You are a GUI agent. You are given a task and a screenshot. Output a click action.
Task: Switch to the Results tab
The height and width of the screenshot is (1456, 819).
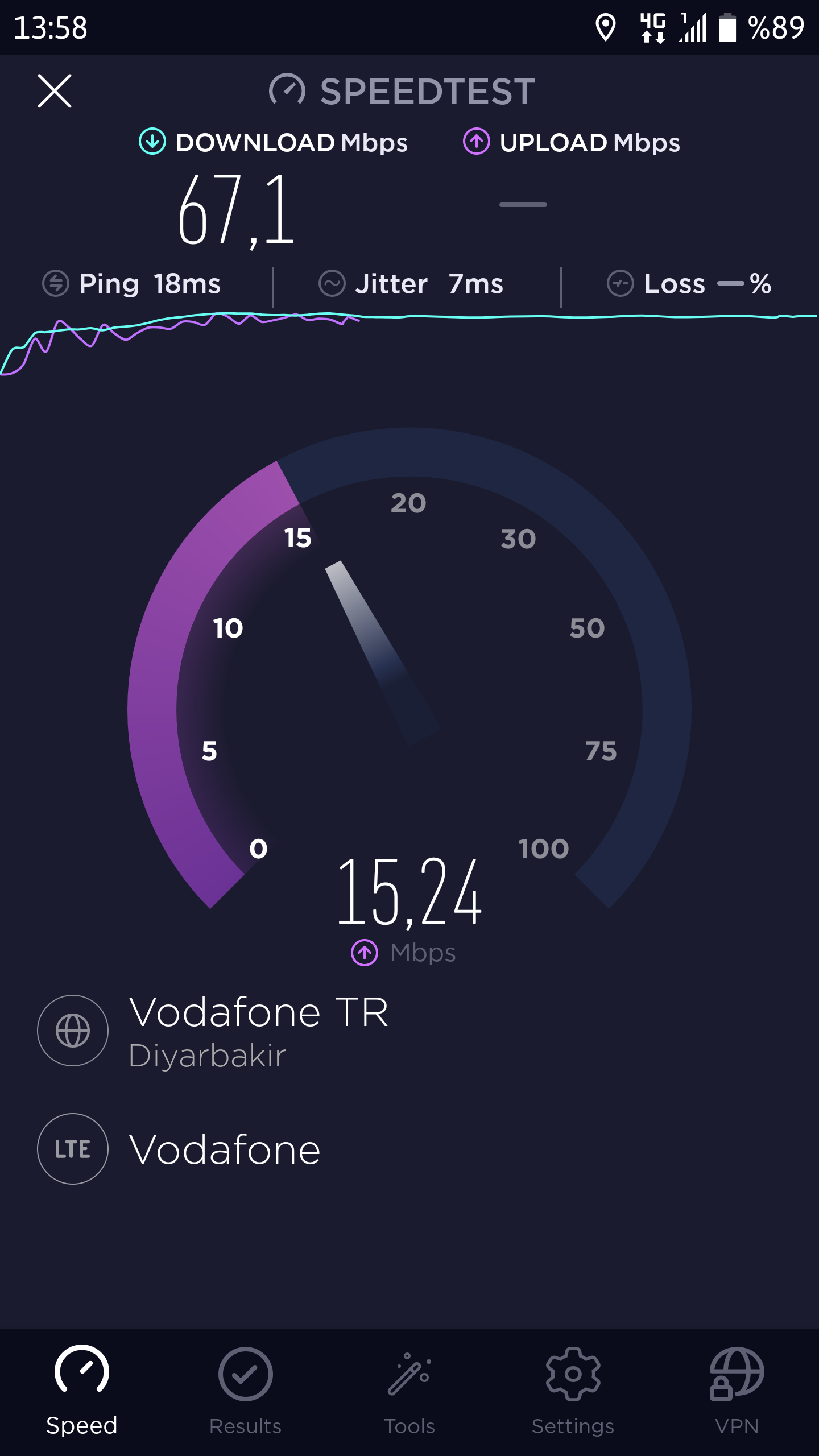click(246, 1392)
